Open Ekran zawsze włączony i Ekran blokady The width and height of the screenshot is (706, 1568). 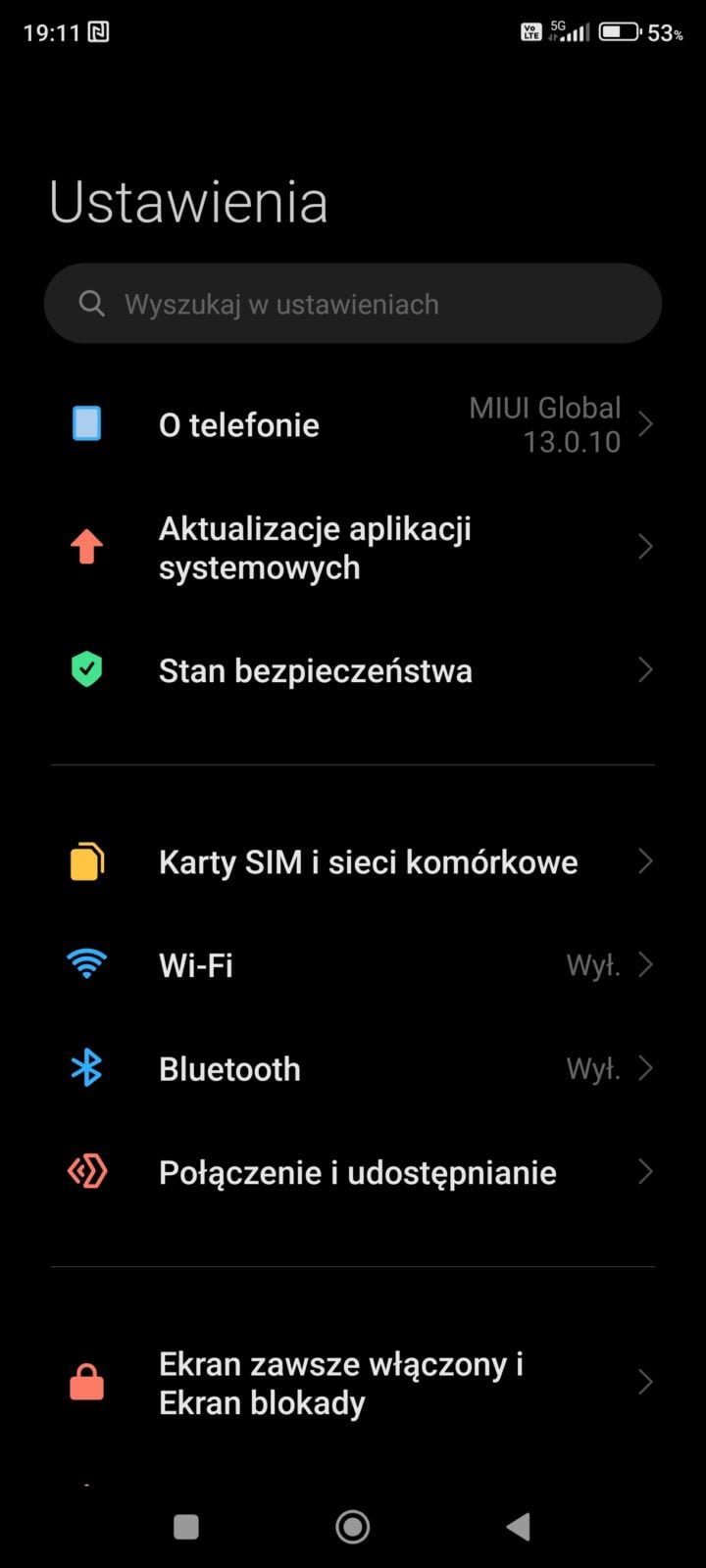(353, 1383)
